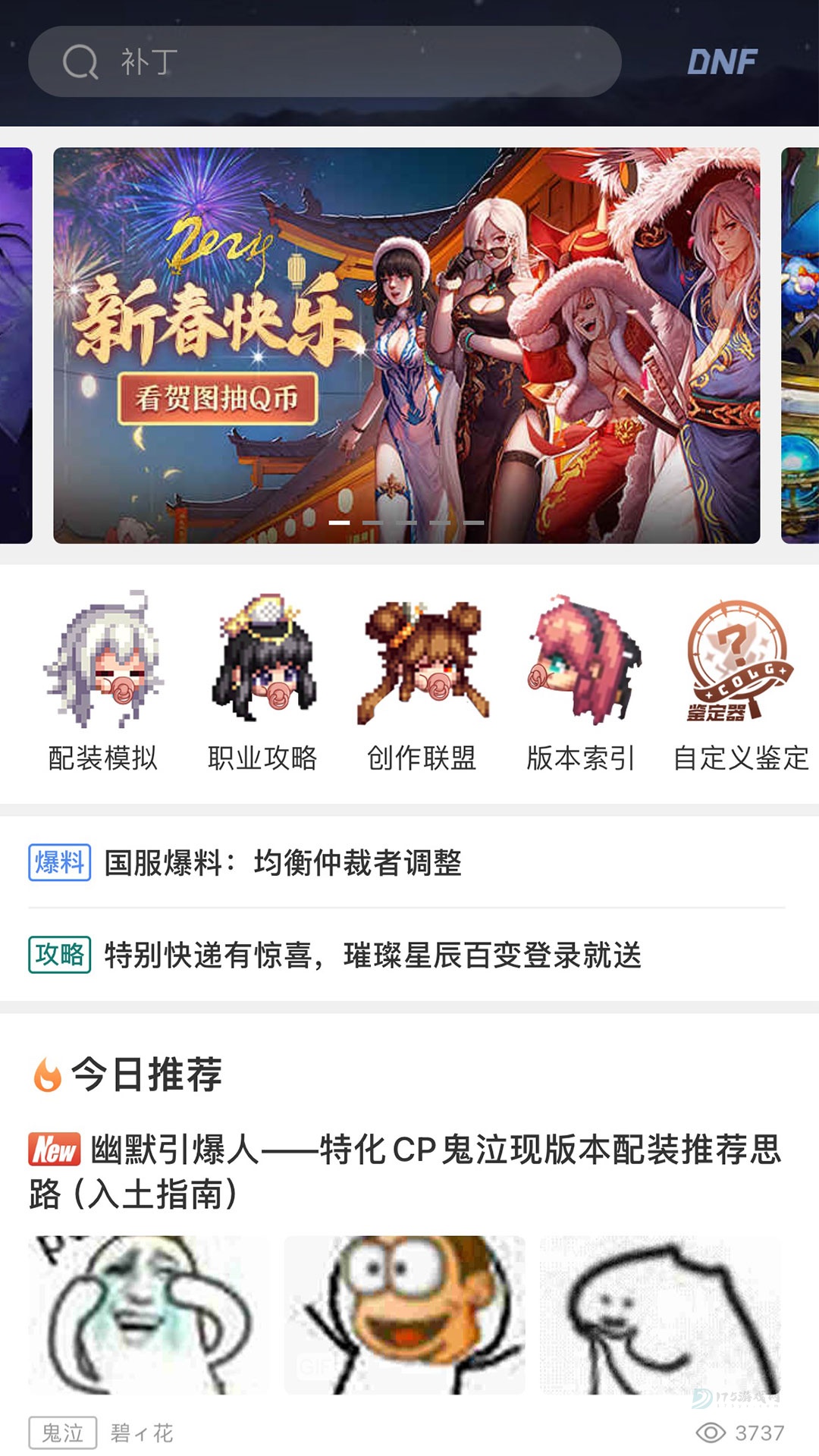Select the 鬼泣 tag
819x1456 pixels.
(x=63, y=1432)
